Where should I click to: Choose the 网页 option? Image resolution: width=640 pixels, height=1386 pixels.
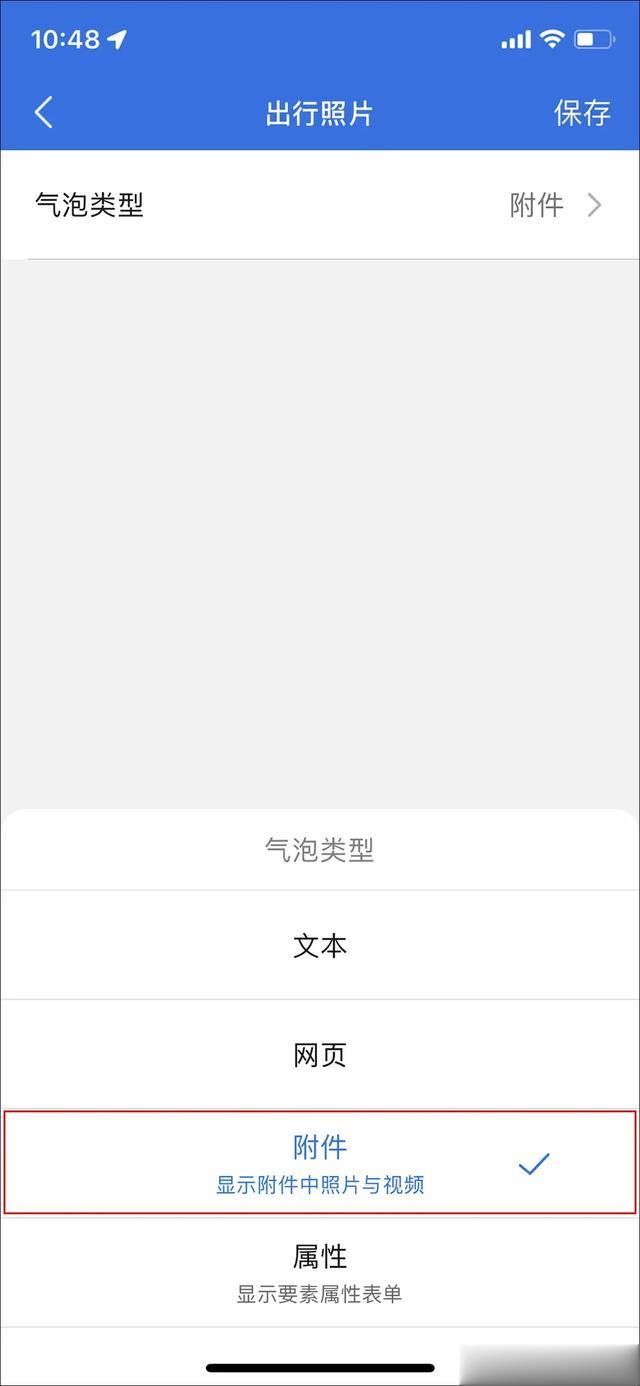(320, 1054)
